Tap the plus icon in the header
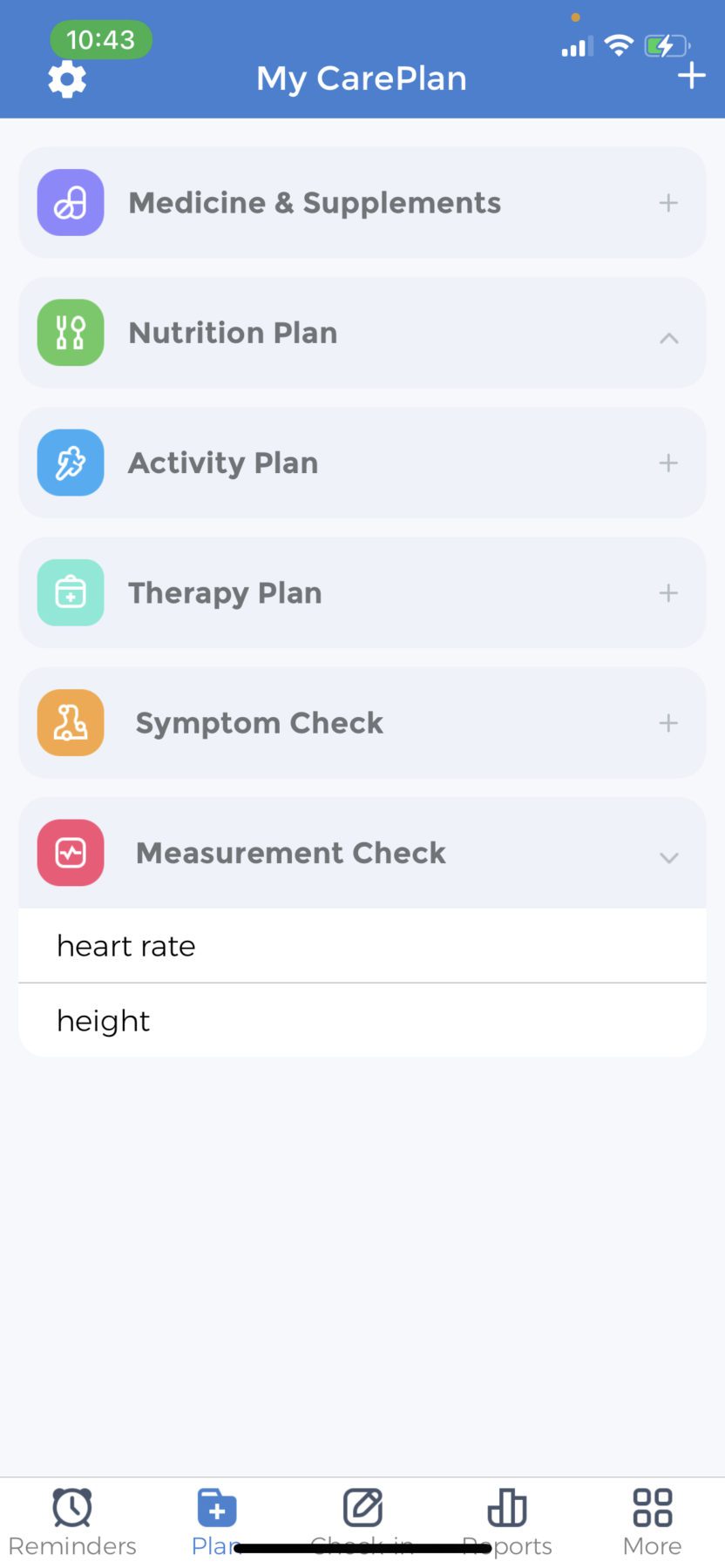Image resolution: width=725 pixels, height=1568 pixels. click(x=691, y=75)
